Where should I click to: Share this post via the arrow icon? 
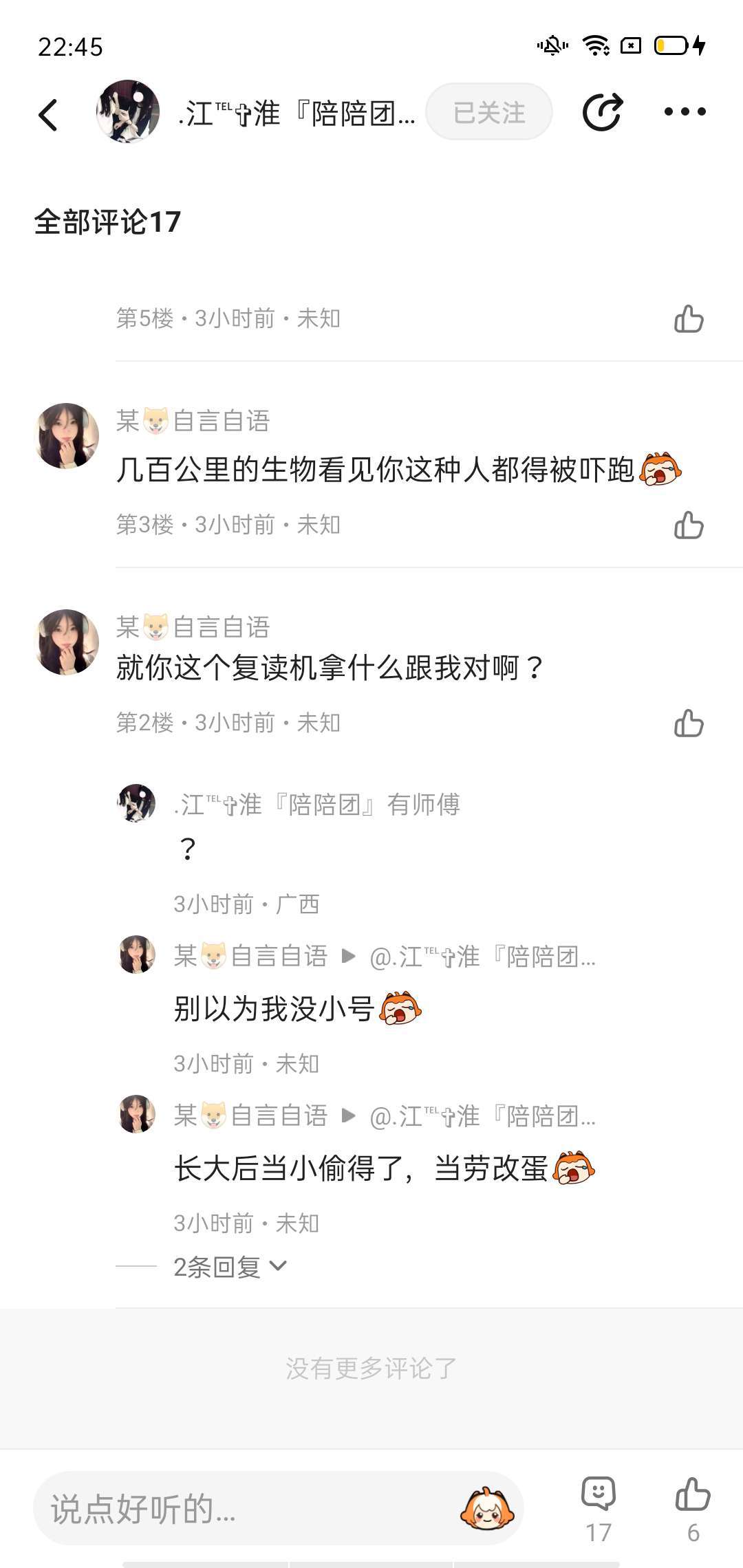pyautogui.click(x=602, y=112)
